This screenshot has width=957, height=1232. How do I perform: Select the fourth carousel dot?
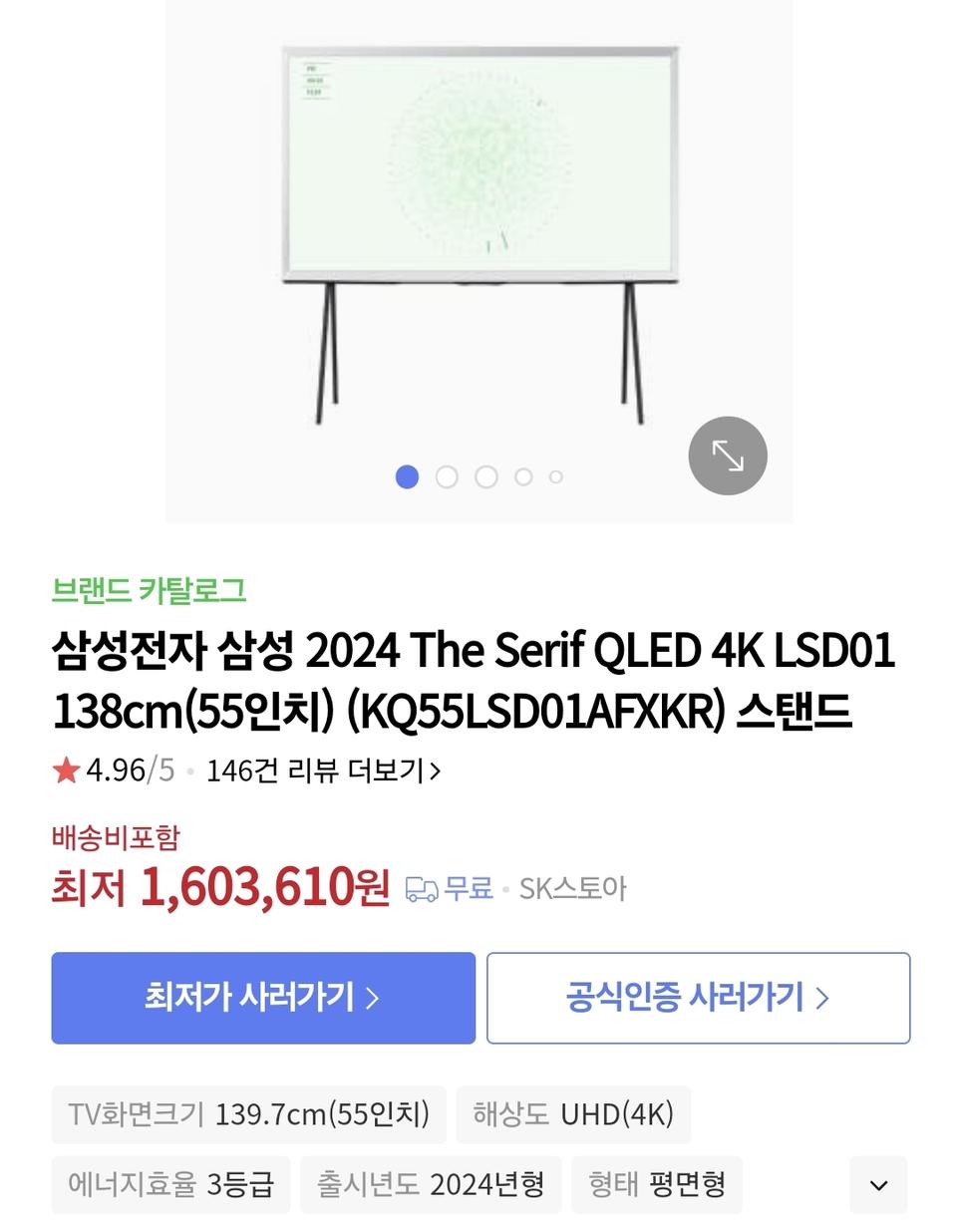[524, 476]
